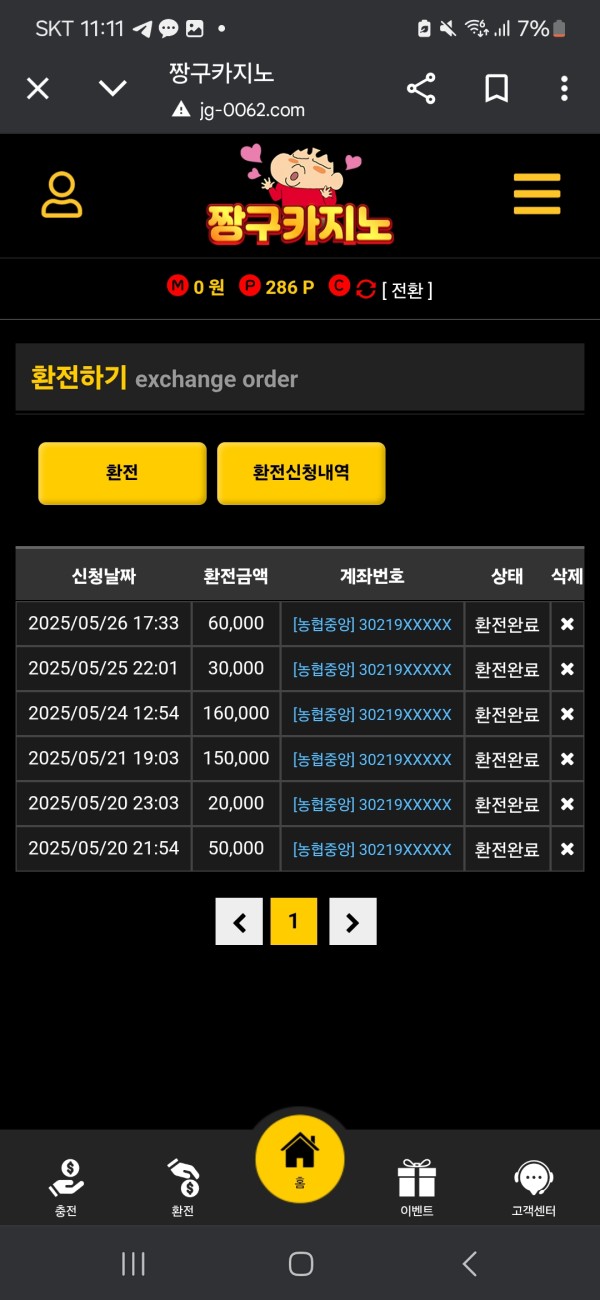This screenshot has width=600, height=1300.
Task: Open the 고객센터 tab
Action: point(533,1188)
